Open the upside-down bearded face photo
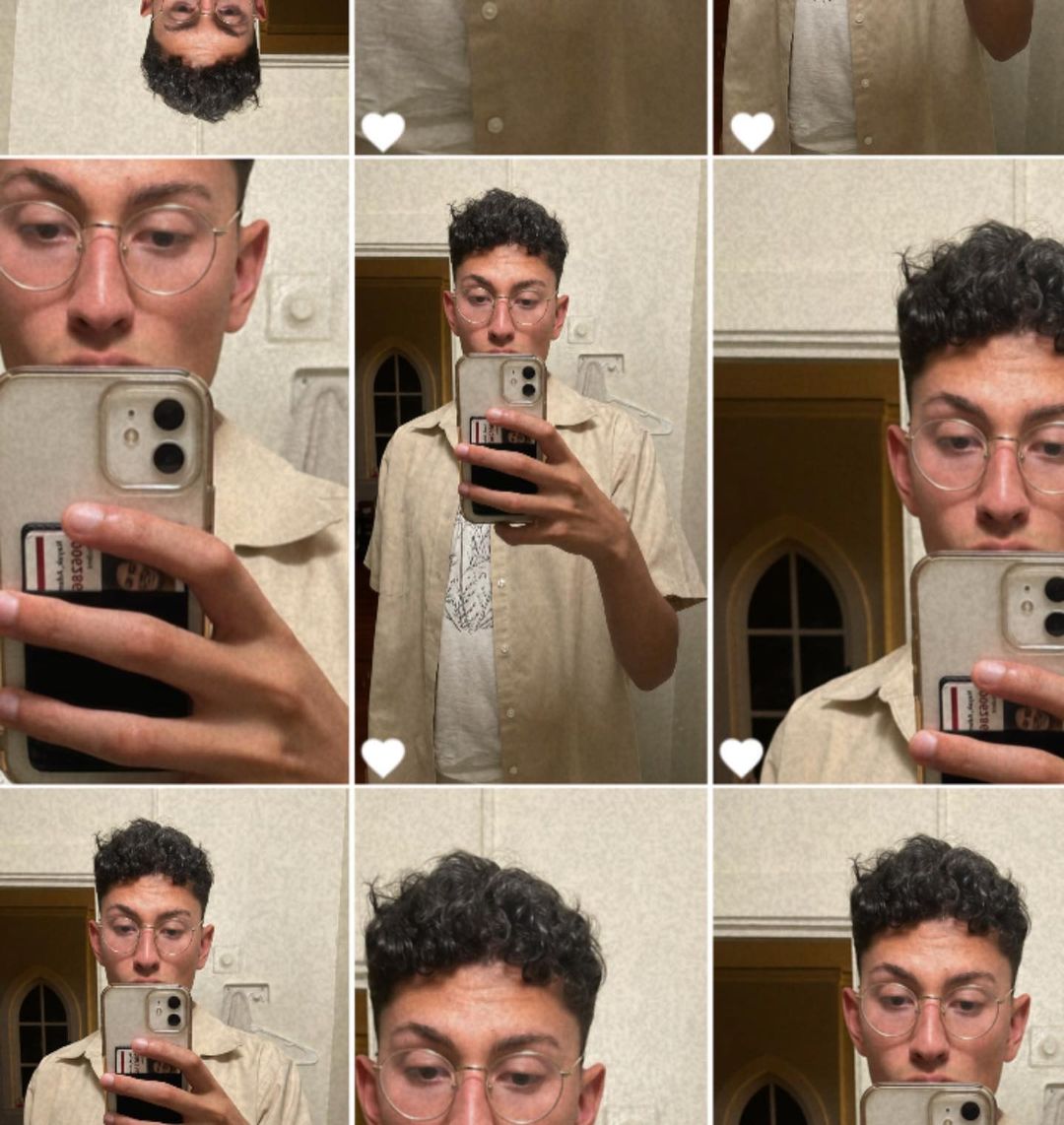The height and width of the screenshot is (1125, 1064). [x=177, y=77]
